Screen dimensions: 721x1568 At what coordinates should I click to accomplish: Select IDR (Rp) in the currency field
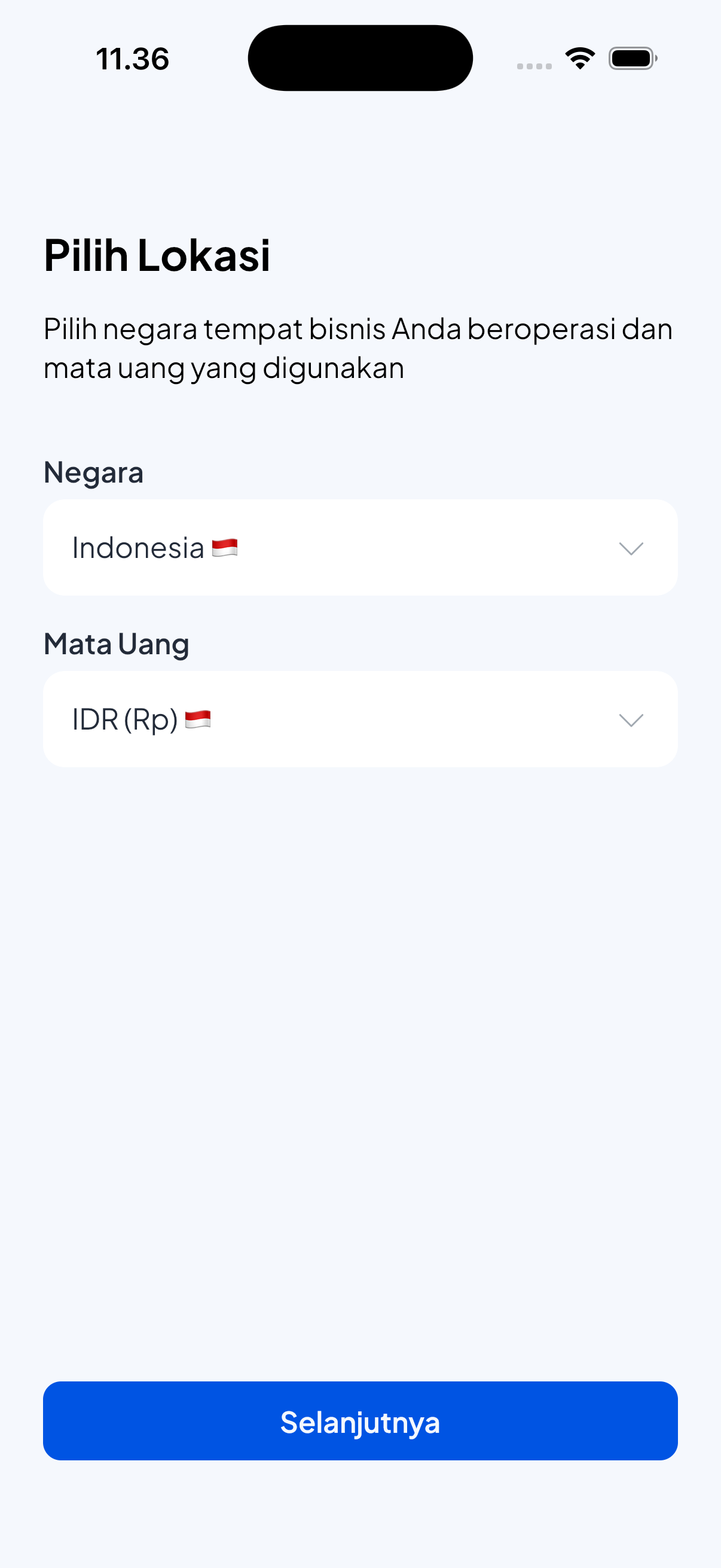point(124,719)
